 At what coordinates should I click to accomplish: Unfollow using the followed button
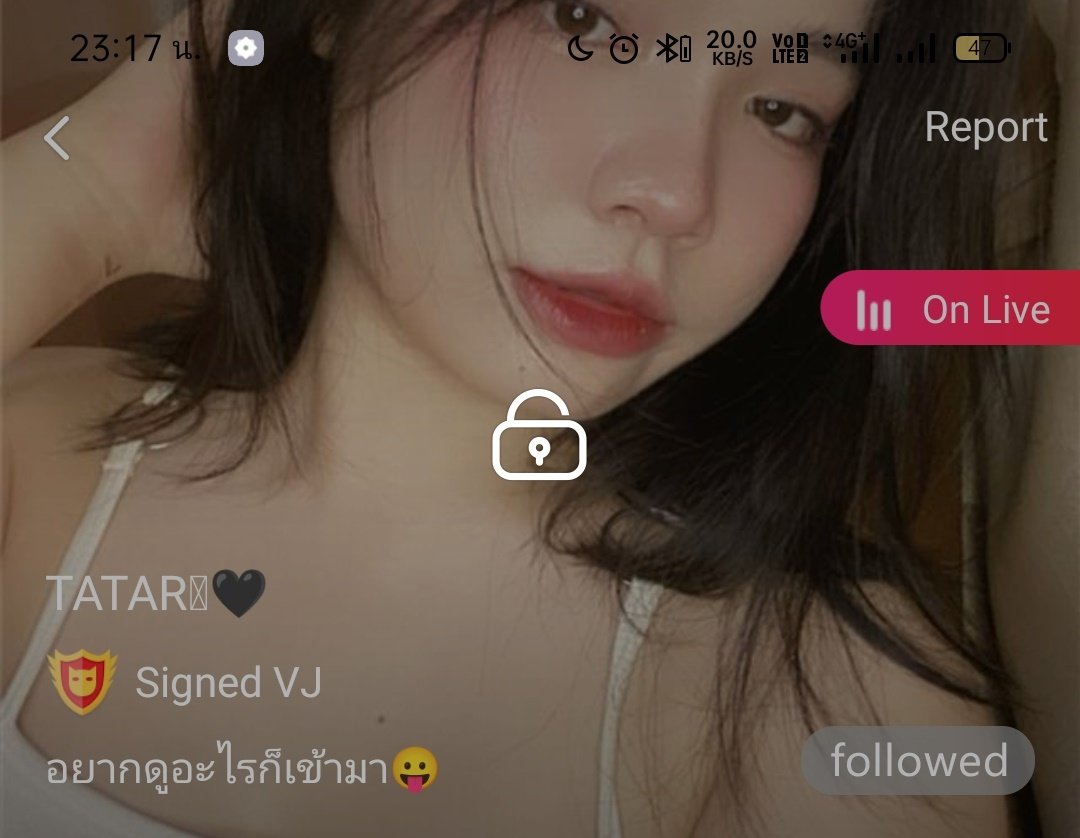tap(918, 761)
